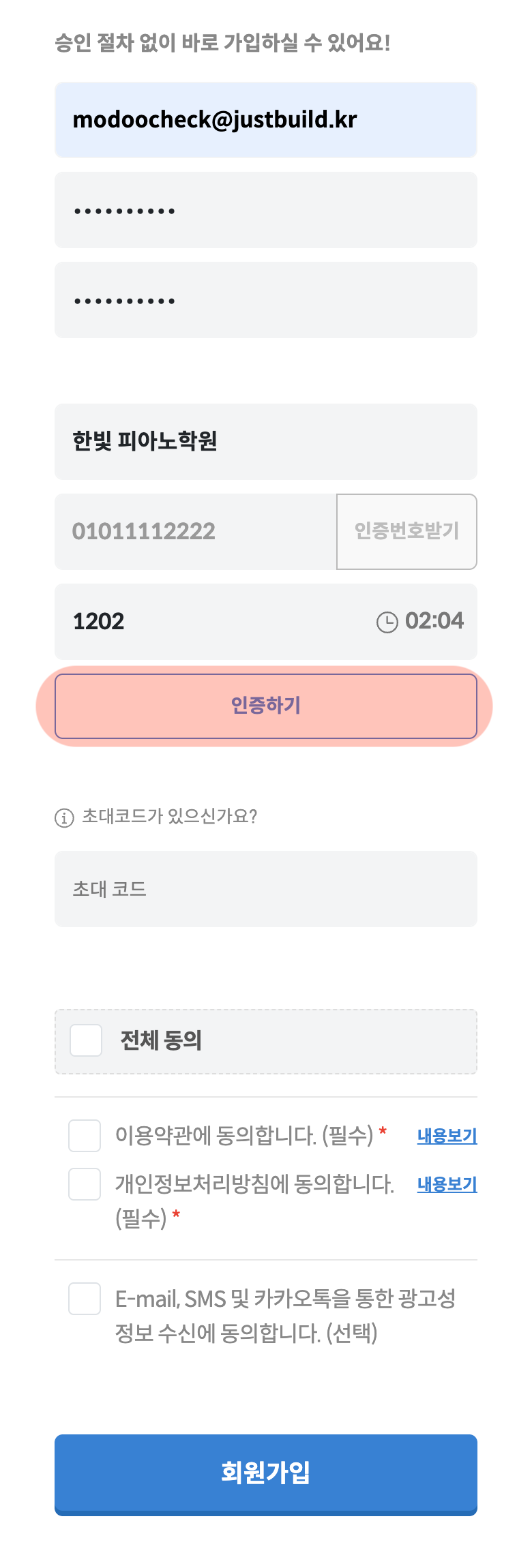The image size is (532, 1568).
Task: Open 내용보기 link for 이용약관
Action: (447, 1136)
